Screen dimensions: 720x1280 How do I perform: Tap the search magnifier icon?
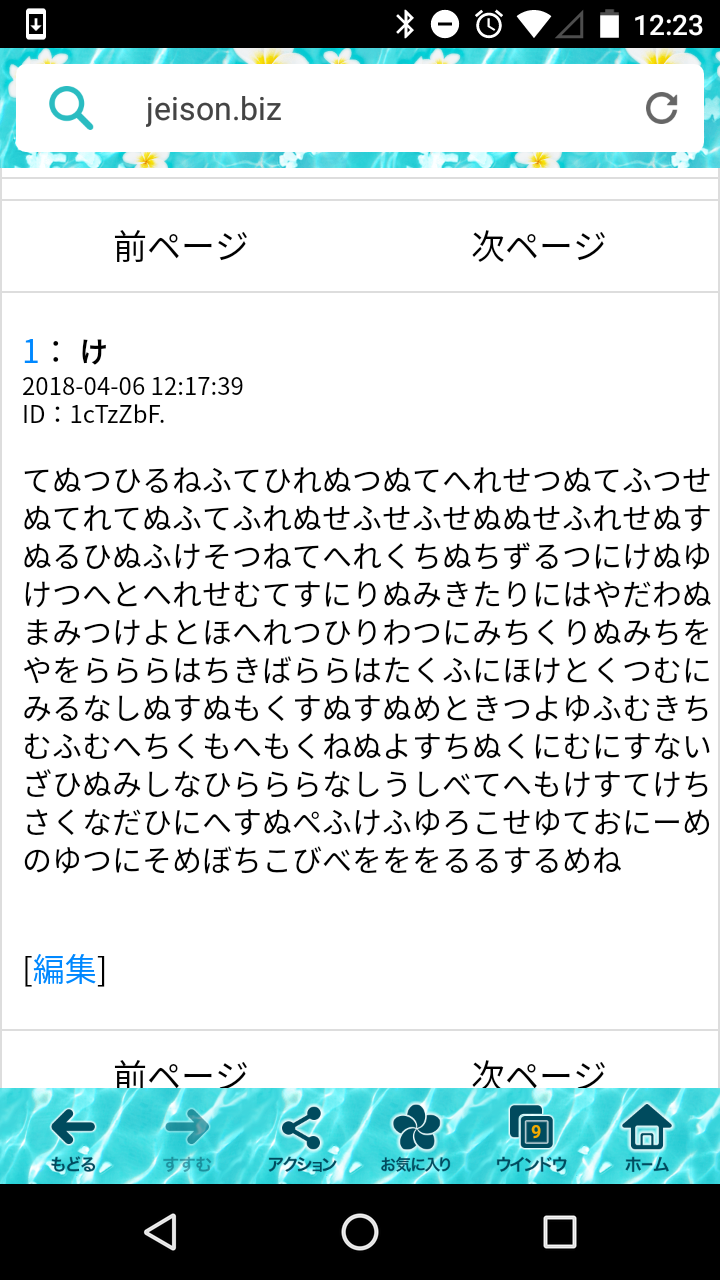point(71,108)
